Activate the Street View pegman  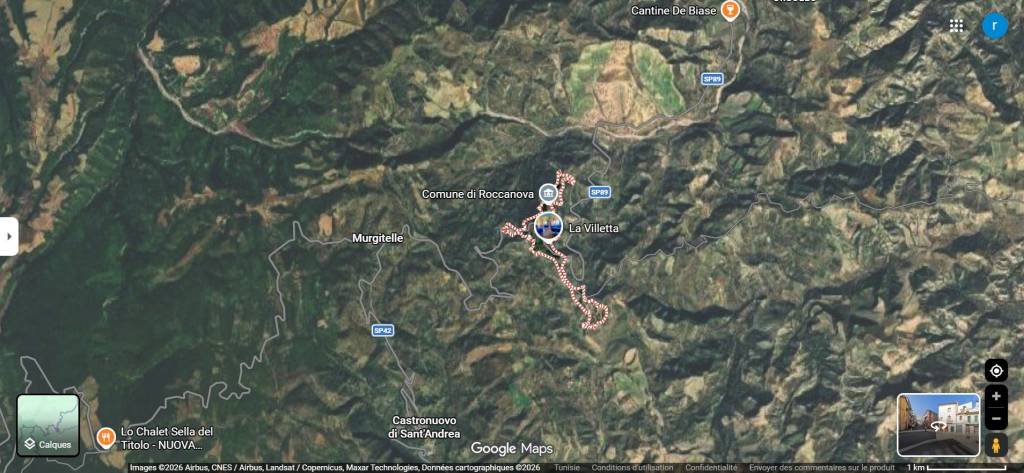coord(996,445)
